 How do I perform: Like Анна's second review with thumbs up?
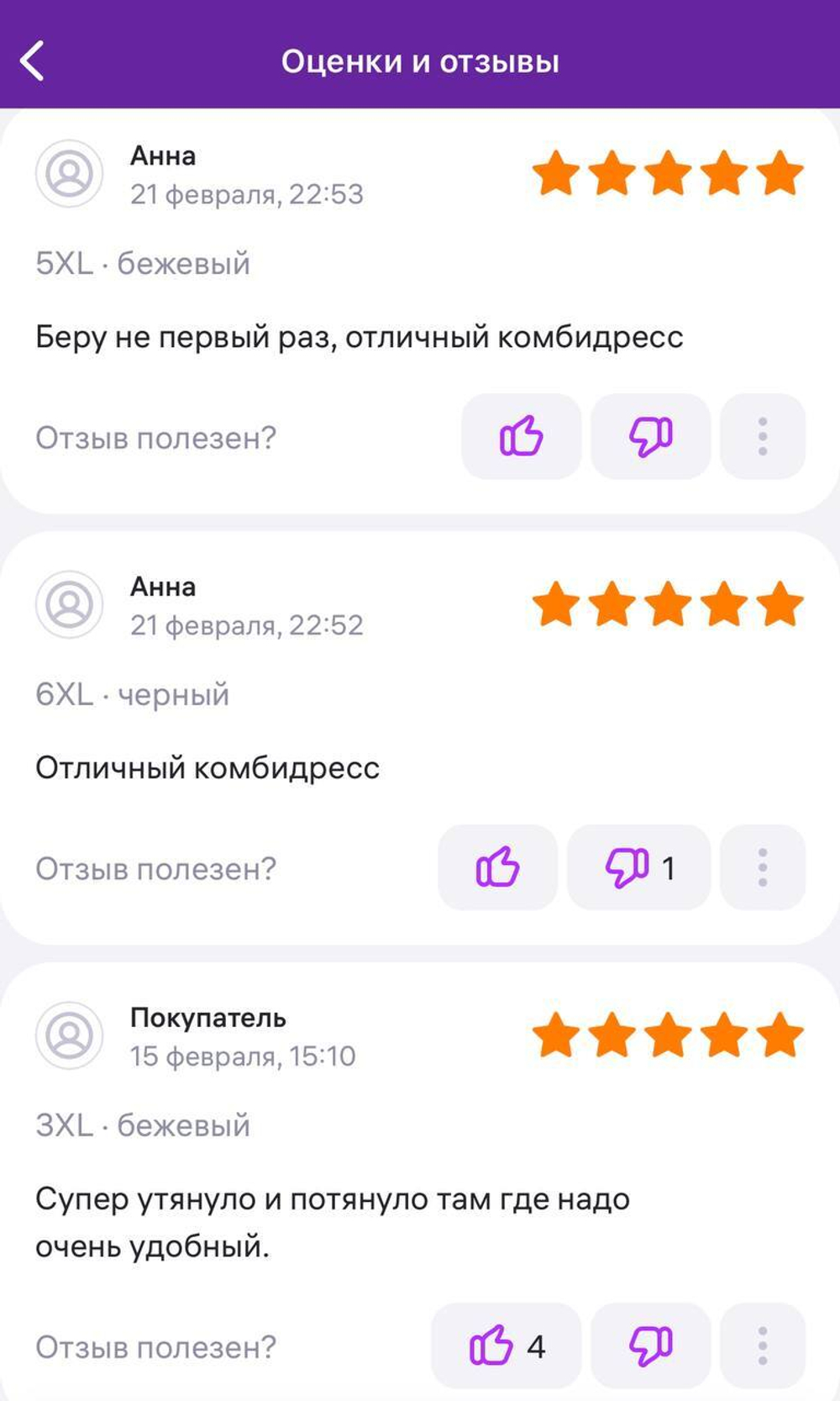(x=496, y=867)
